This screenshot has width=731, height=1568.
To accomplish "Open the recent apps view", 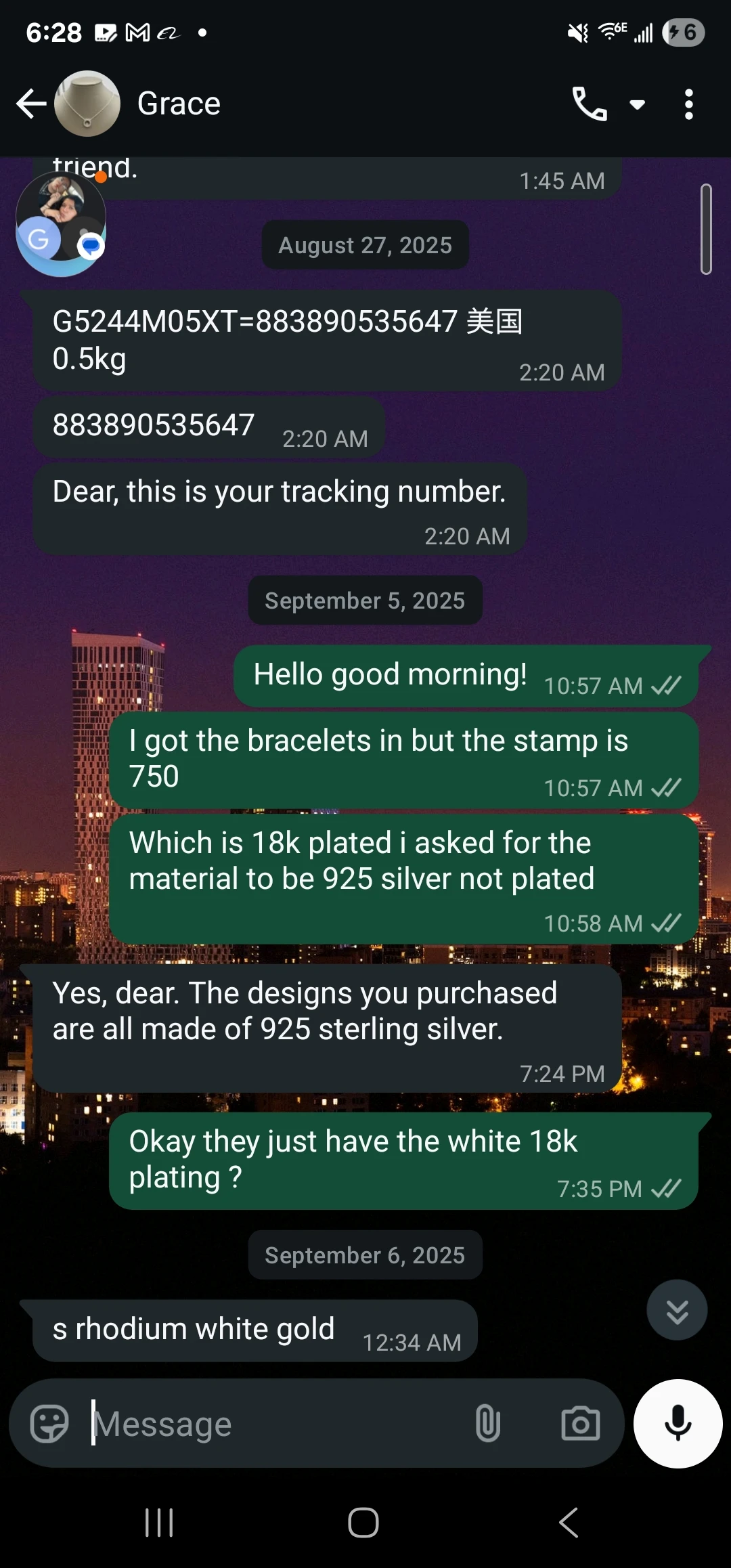I will pos(159,1523).
